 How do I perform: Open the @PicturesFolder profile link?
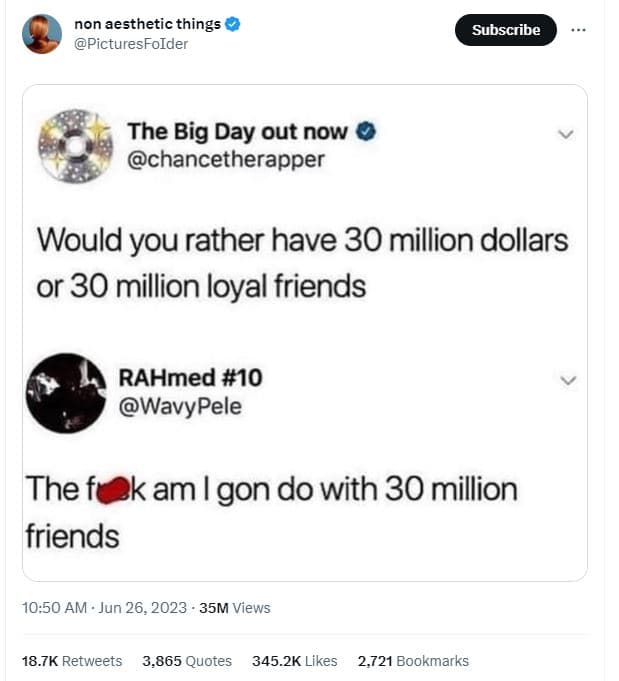pos(132,44)
